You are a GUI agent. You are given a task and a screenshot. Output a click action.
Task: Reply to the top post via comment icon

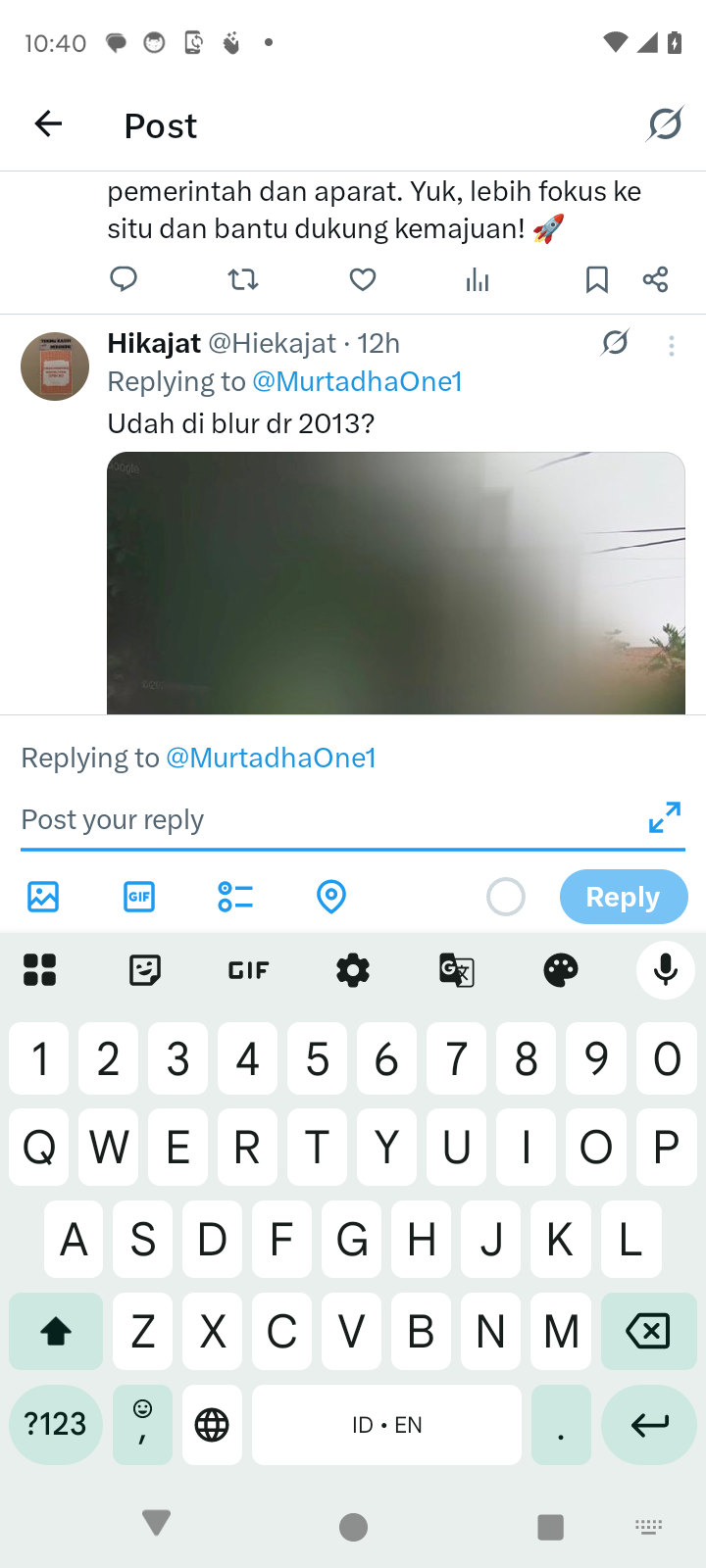pos(124,280)
